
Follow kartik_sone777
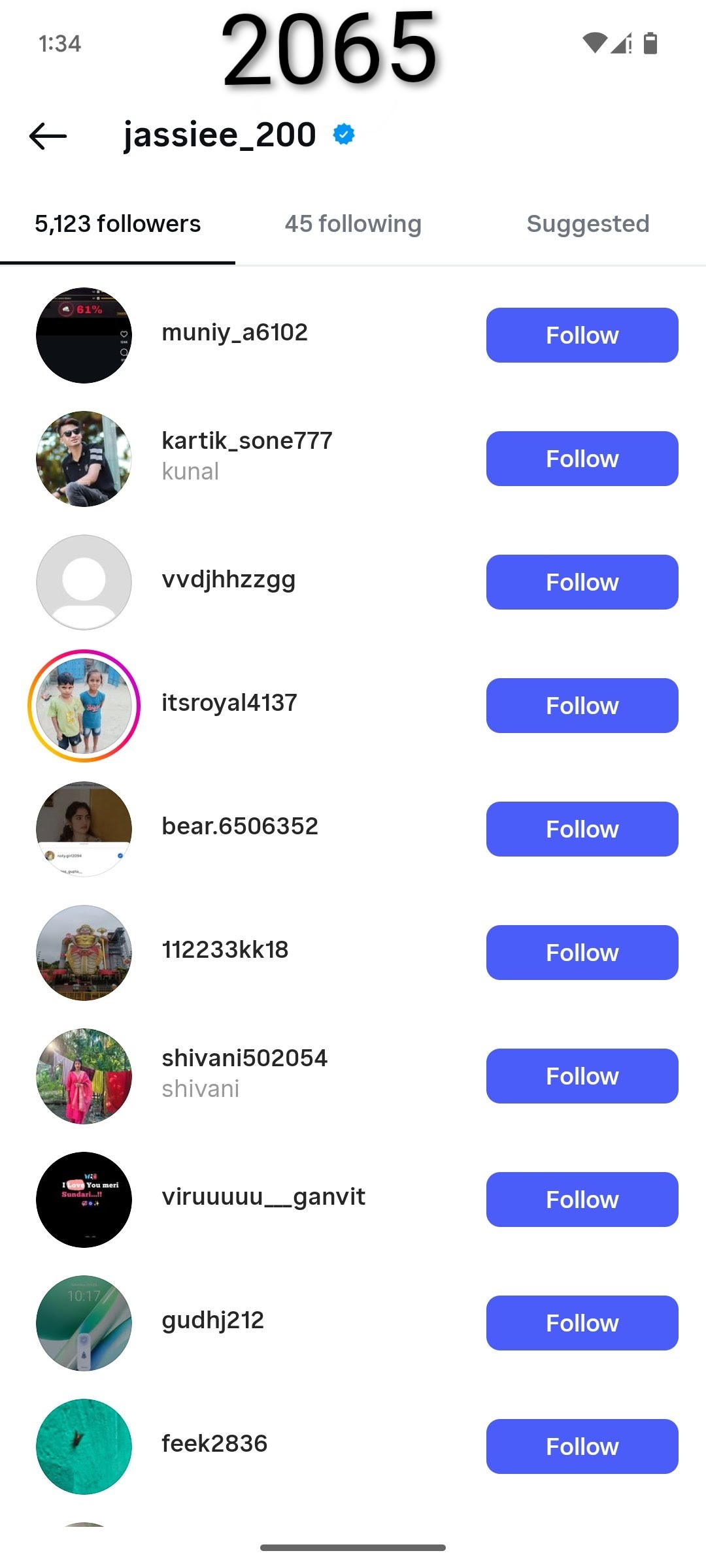582,459
